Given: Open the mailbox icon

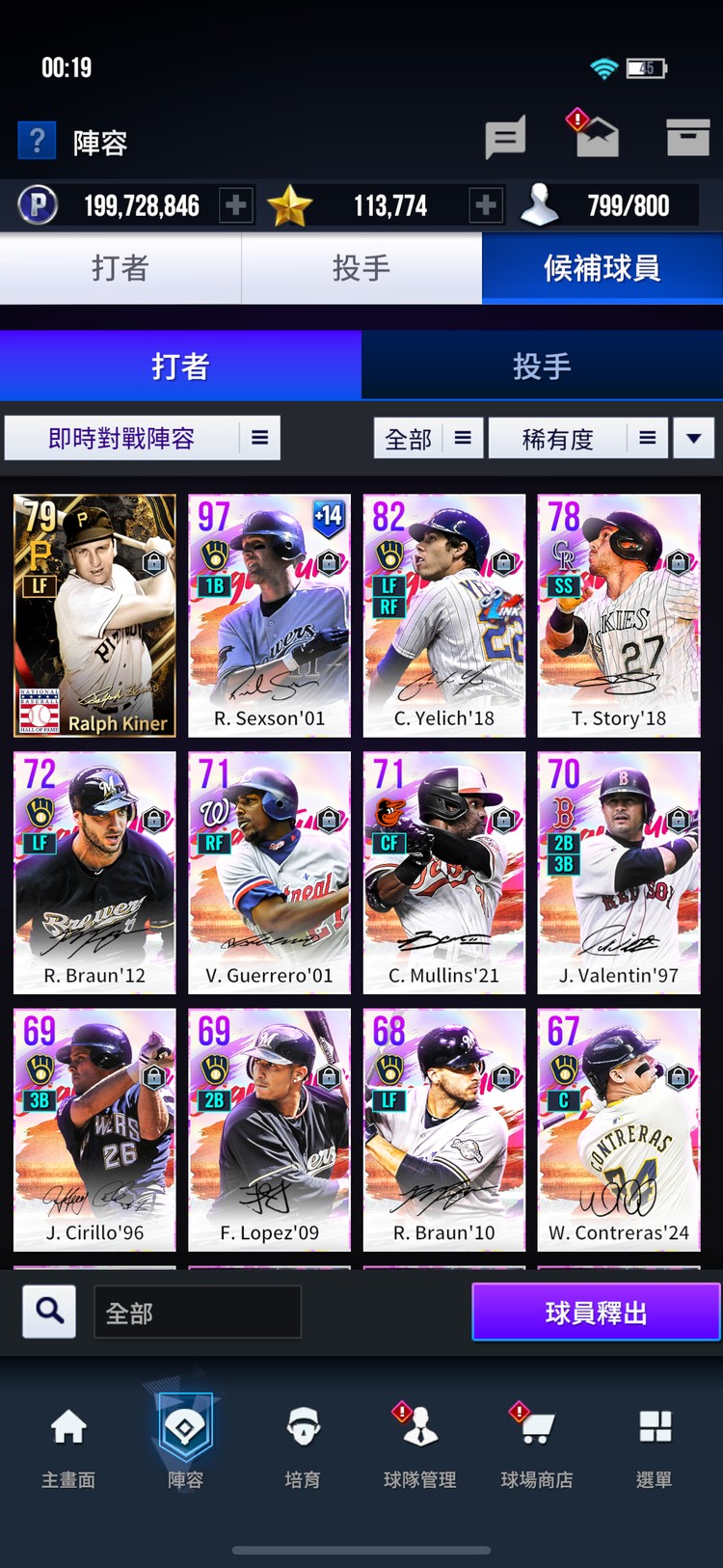Looking at the screenshot, I should pyautogui.click(x=596, y=138).
